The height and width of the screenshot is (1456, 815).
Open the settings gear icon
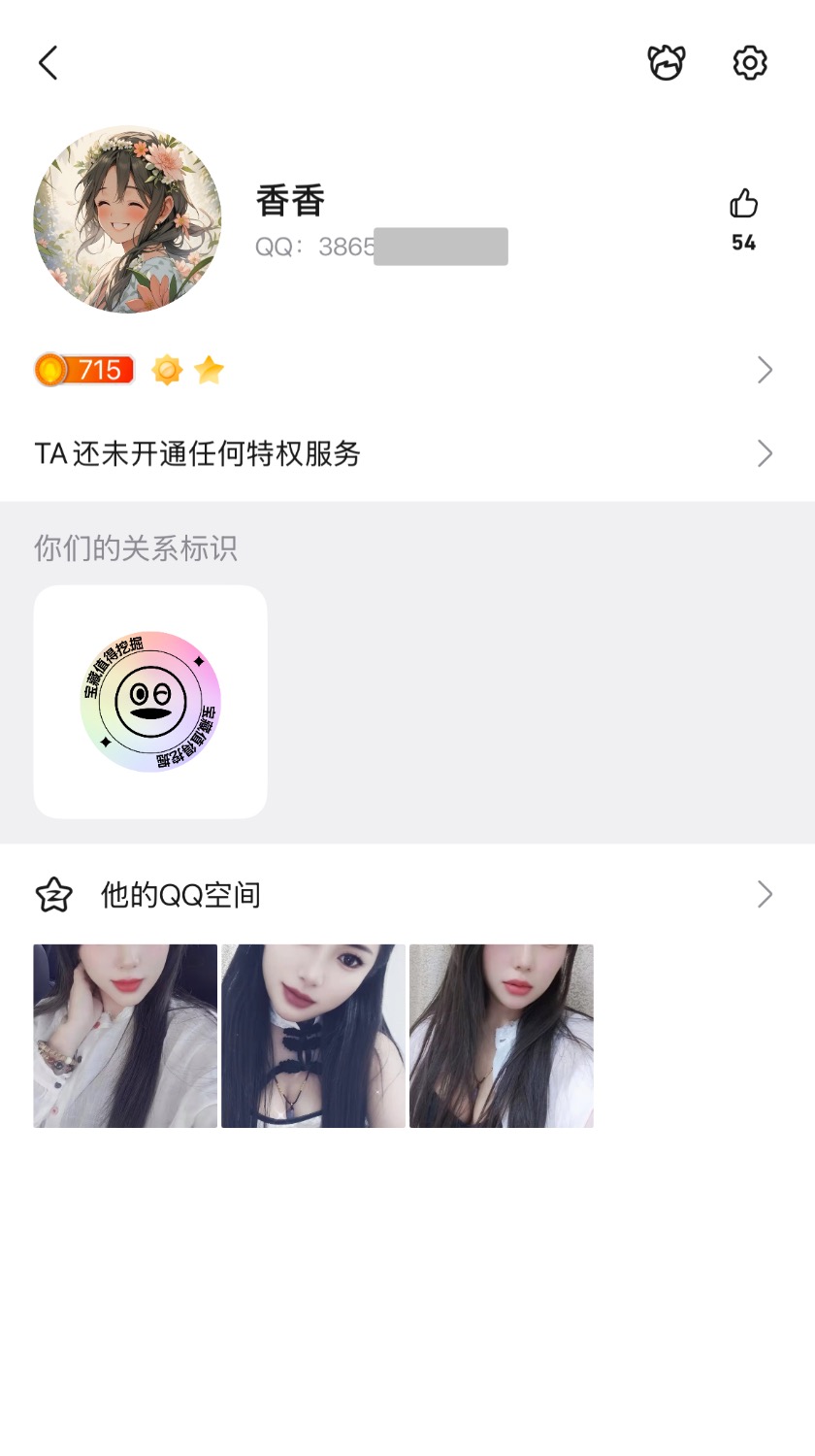point(749,63)
